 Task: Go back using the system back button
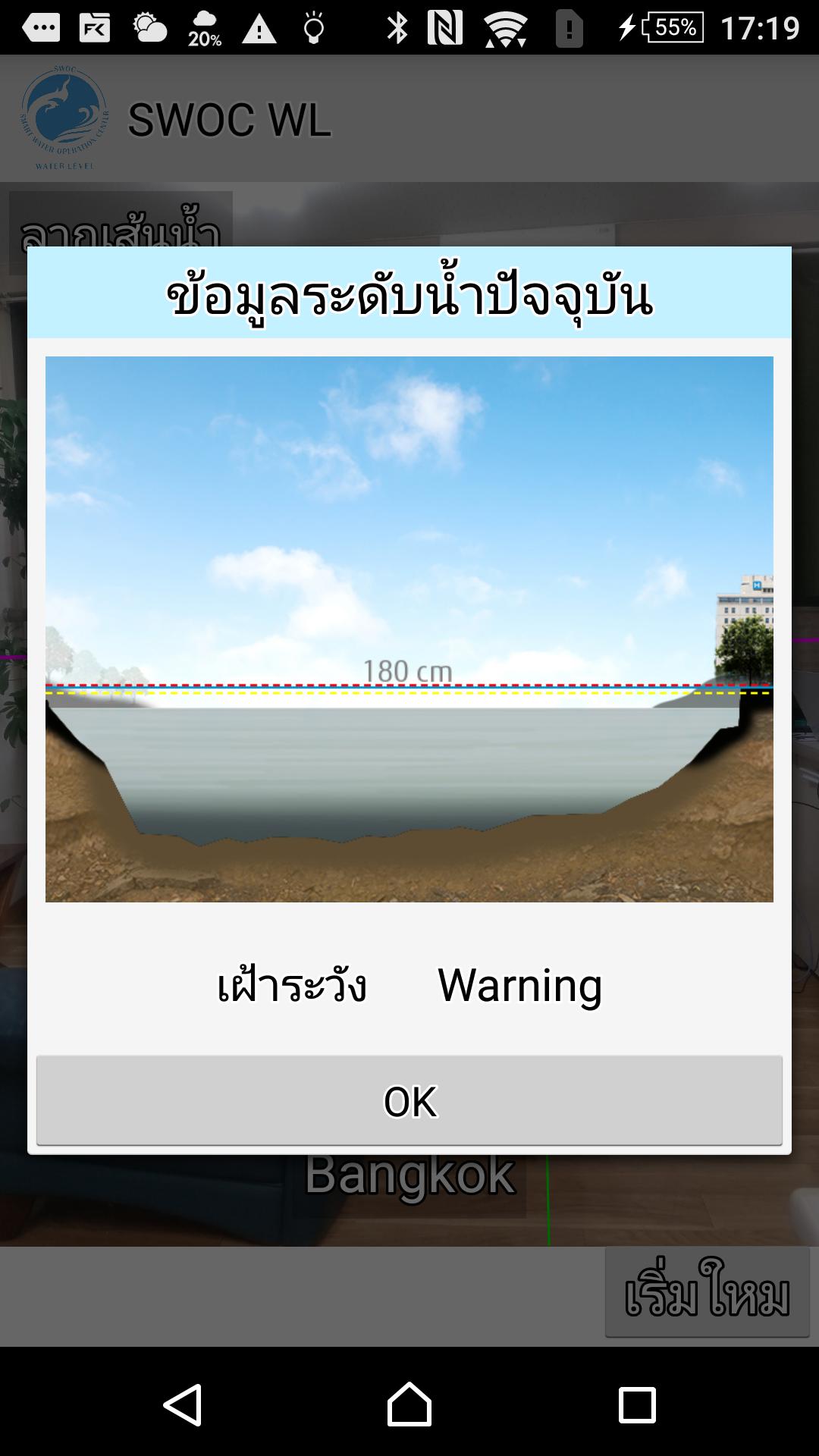(x=183, y=1405)
